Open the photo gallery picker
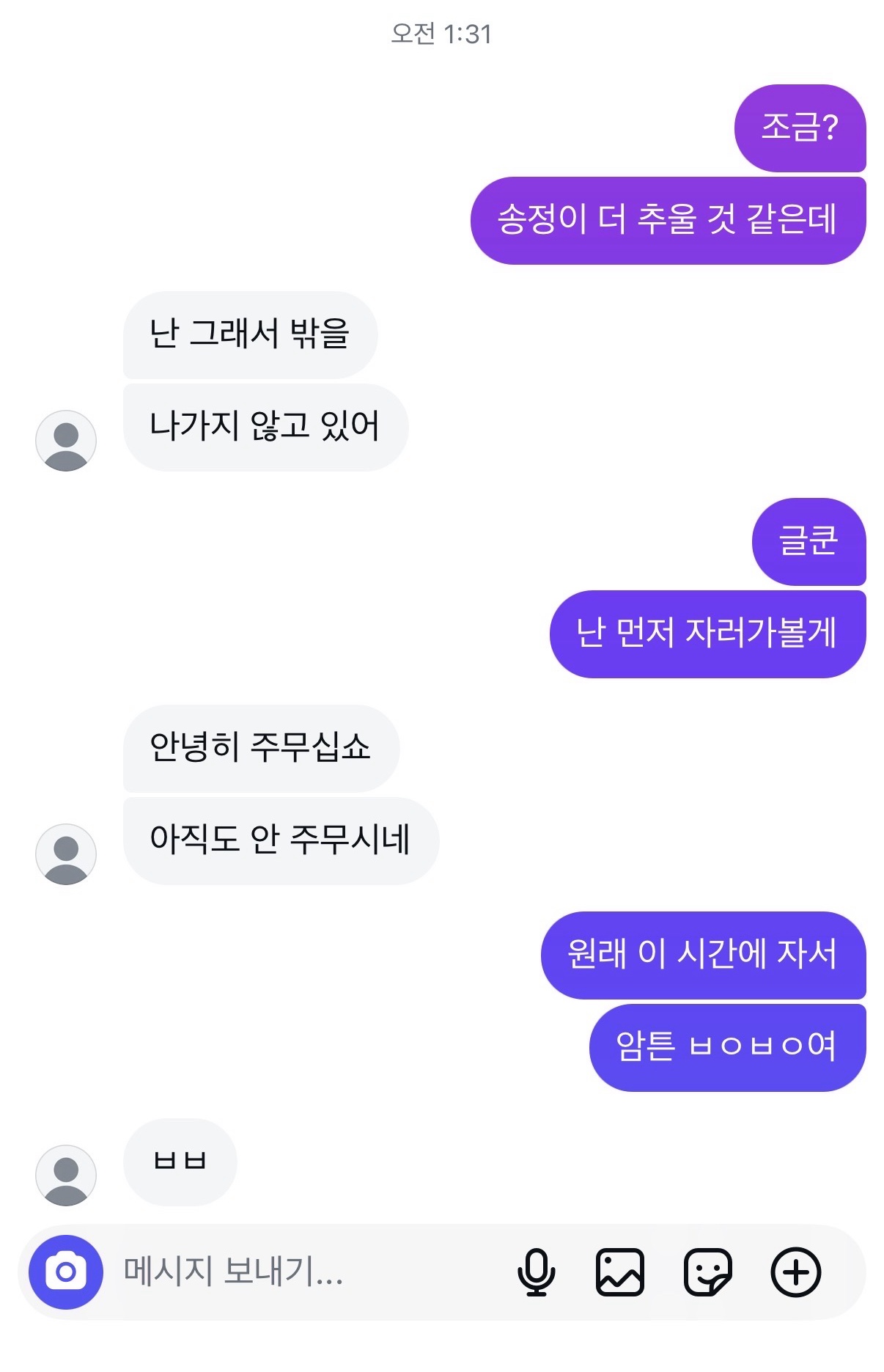 click(620, 1272)
